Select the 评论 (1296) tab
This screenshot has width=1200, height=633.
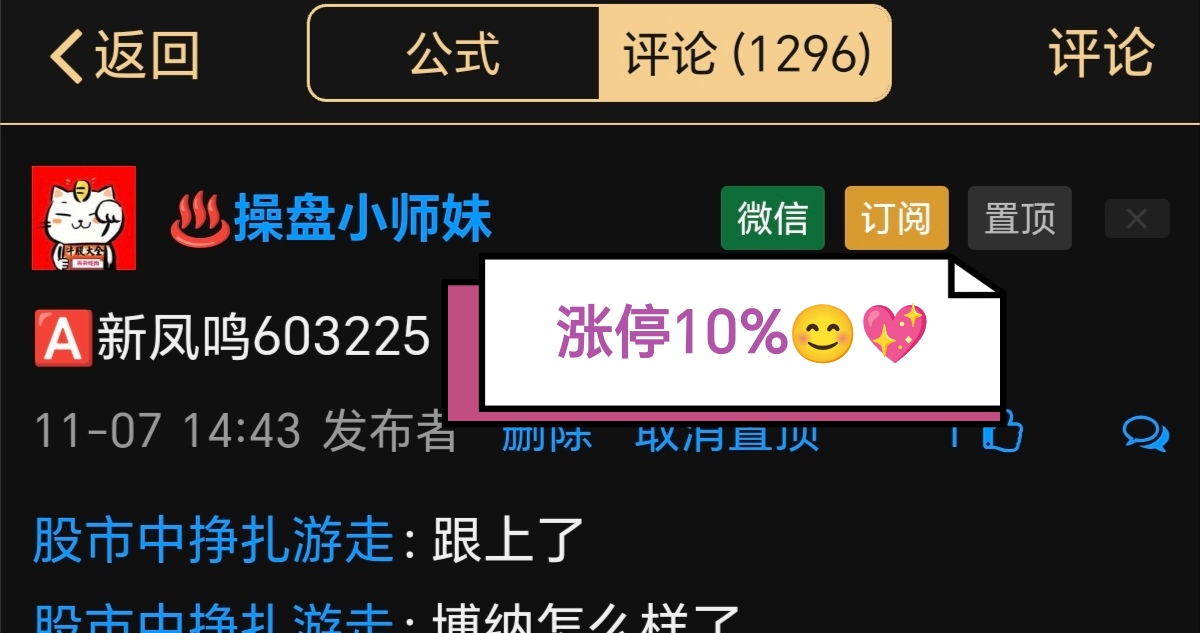(x=745, y=54)
